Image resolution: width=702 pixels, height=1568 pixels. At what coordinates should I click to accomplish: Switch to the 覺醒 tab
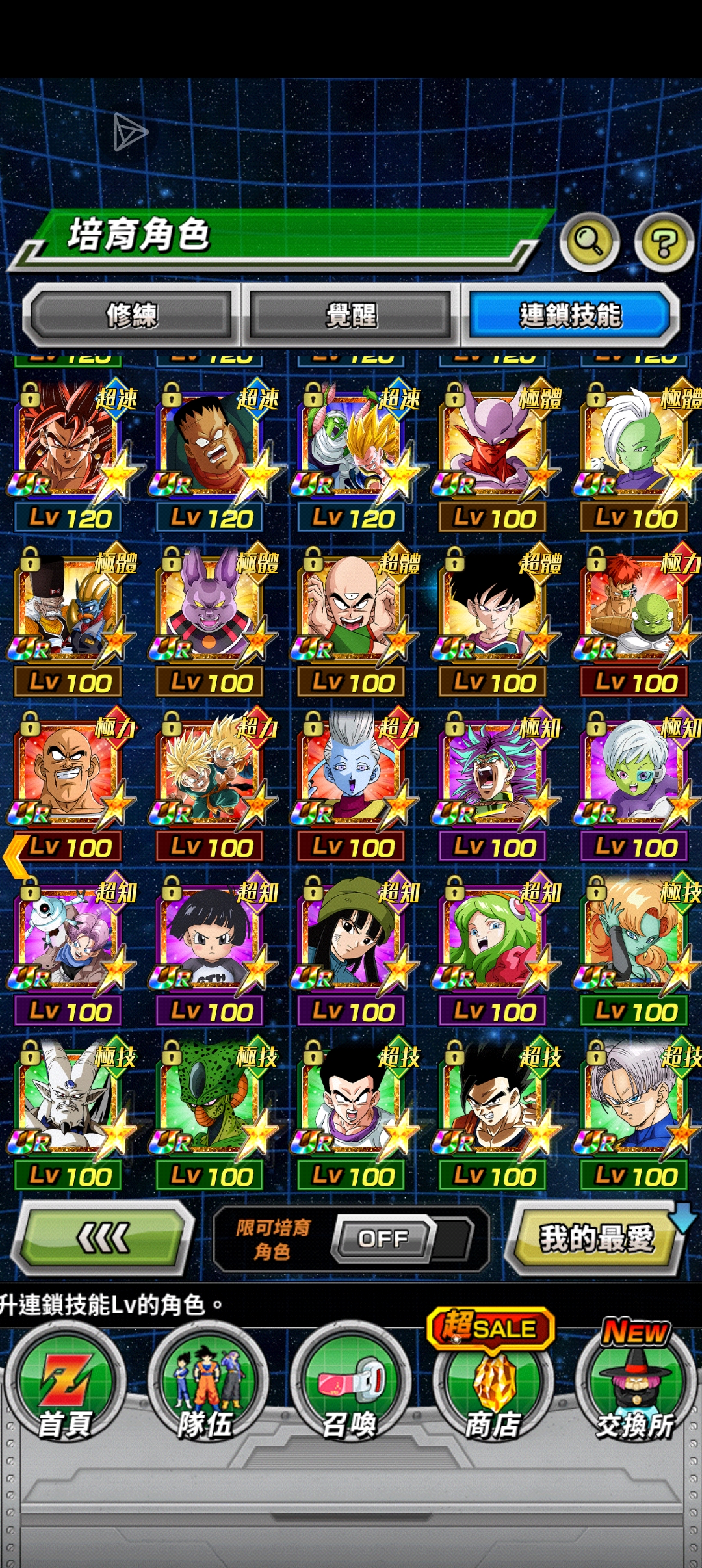[x=351, y=315]
